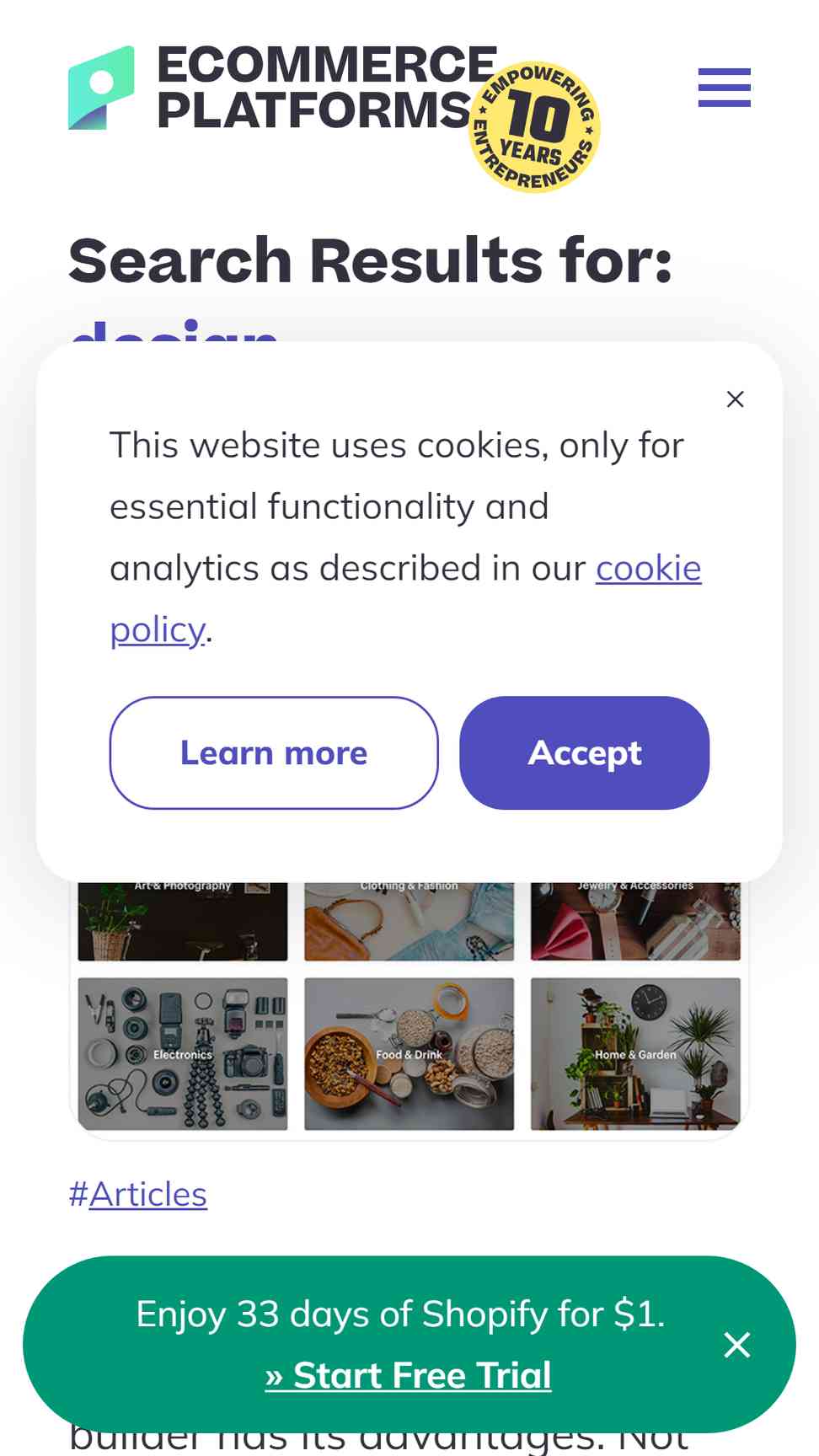This screenshot has width=819, height=1456.
Task: Open the cookie policy link
Action: pos(405,598)
